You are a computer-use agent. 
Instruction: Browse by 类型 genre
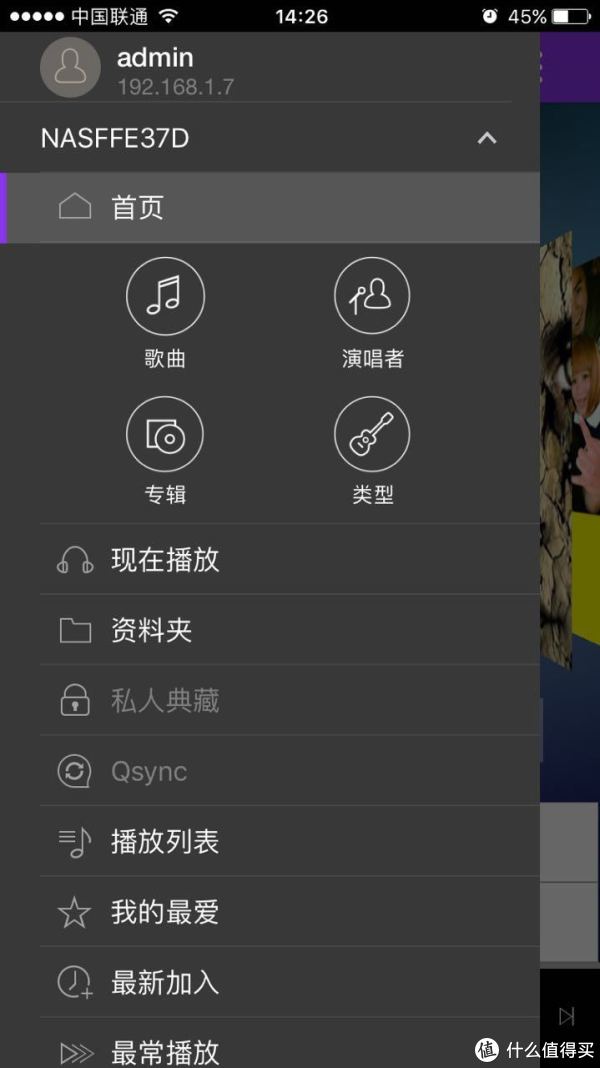pyautogui.click(x=372, y=435)
